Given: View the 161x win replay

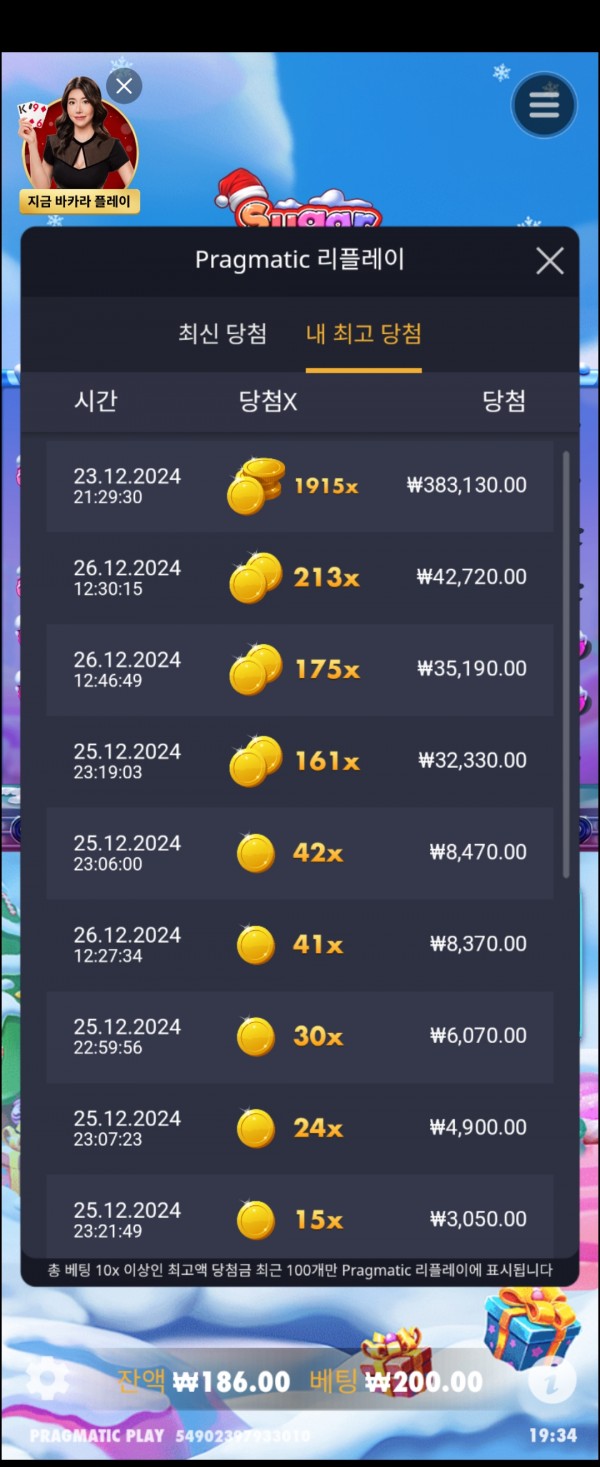Looking at the screenshot, I should (299, 761).
